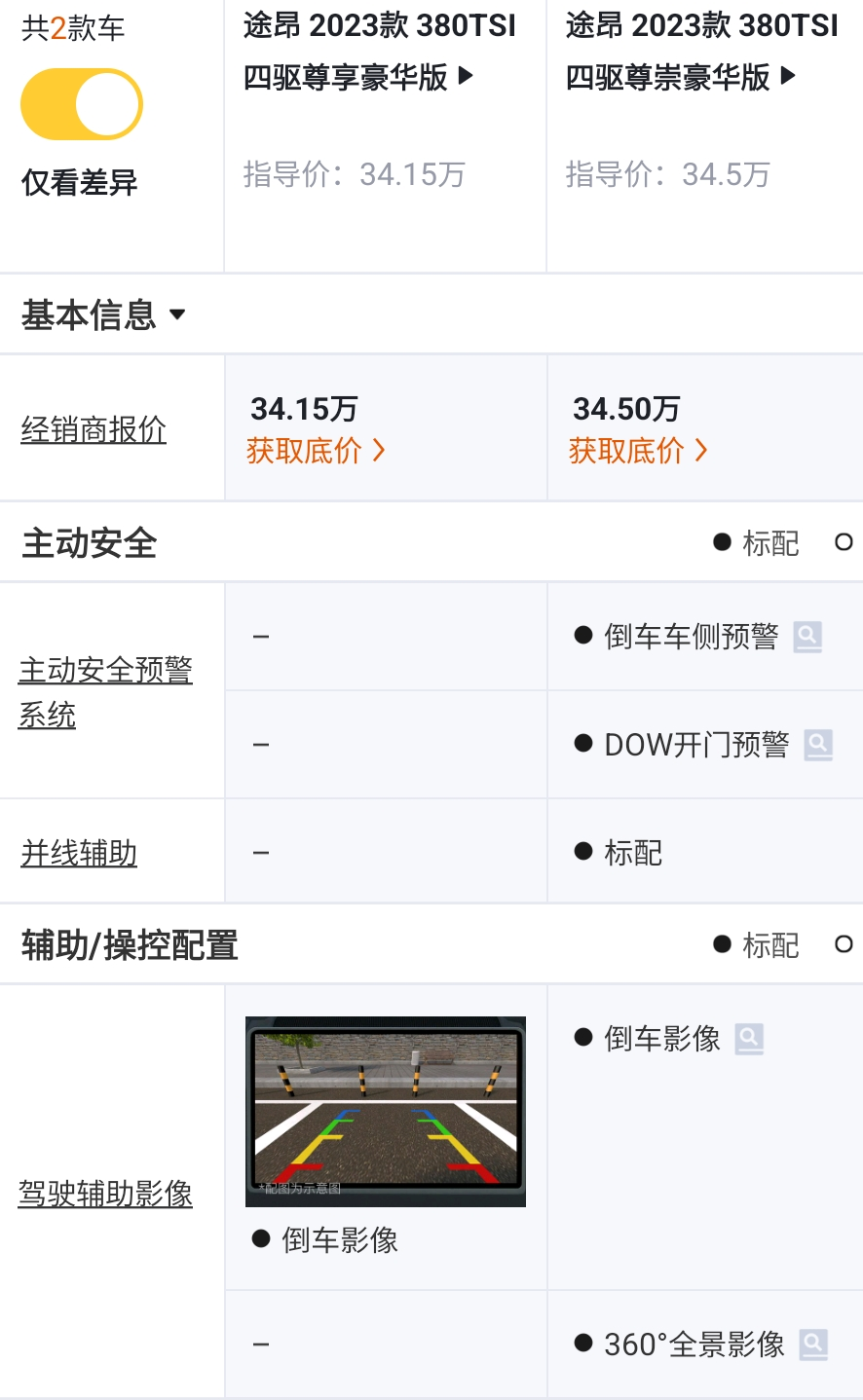
Task: Get lowest price for the 34.50万 model
Action: tap(638, 450)
